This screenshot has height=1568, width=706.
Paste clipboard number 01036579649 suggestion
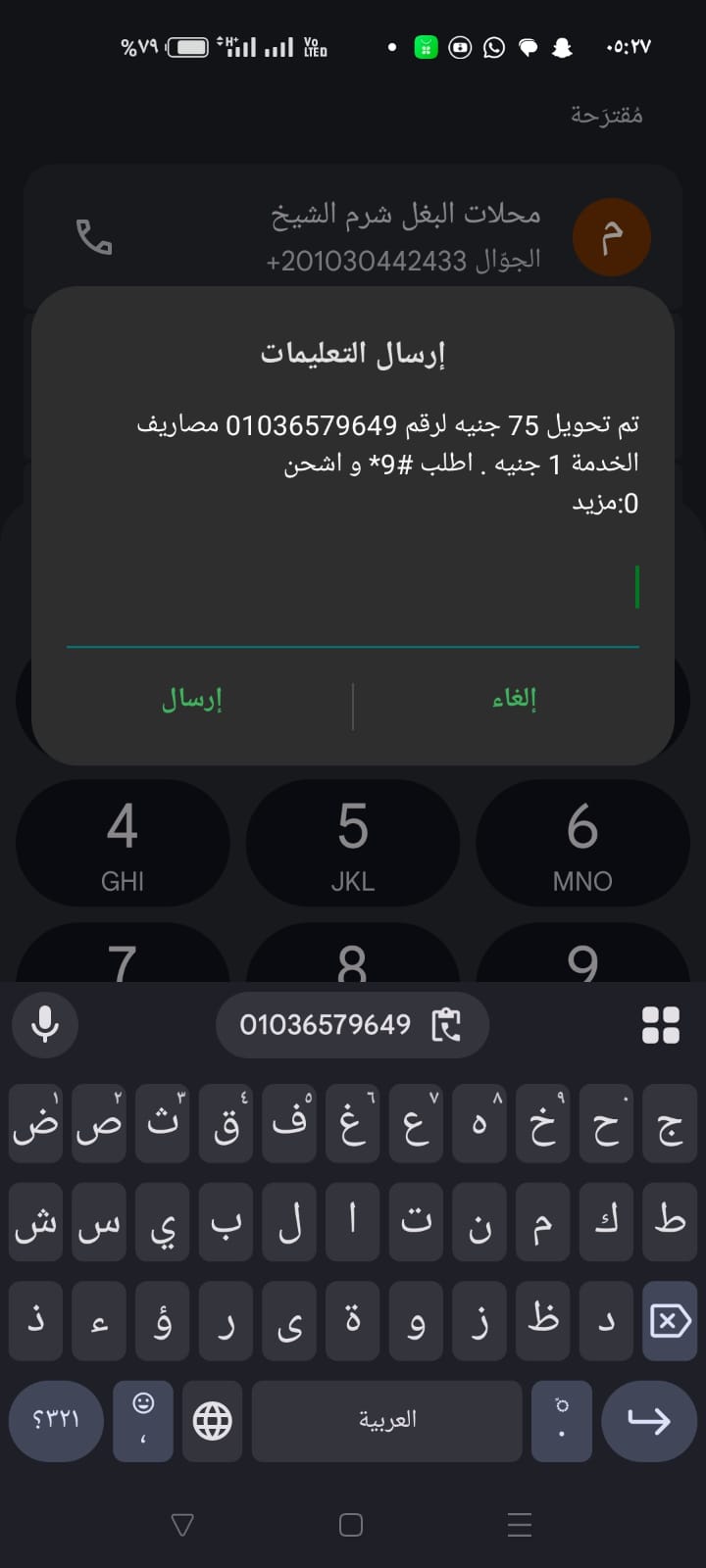click(351, 1025)
